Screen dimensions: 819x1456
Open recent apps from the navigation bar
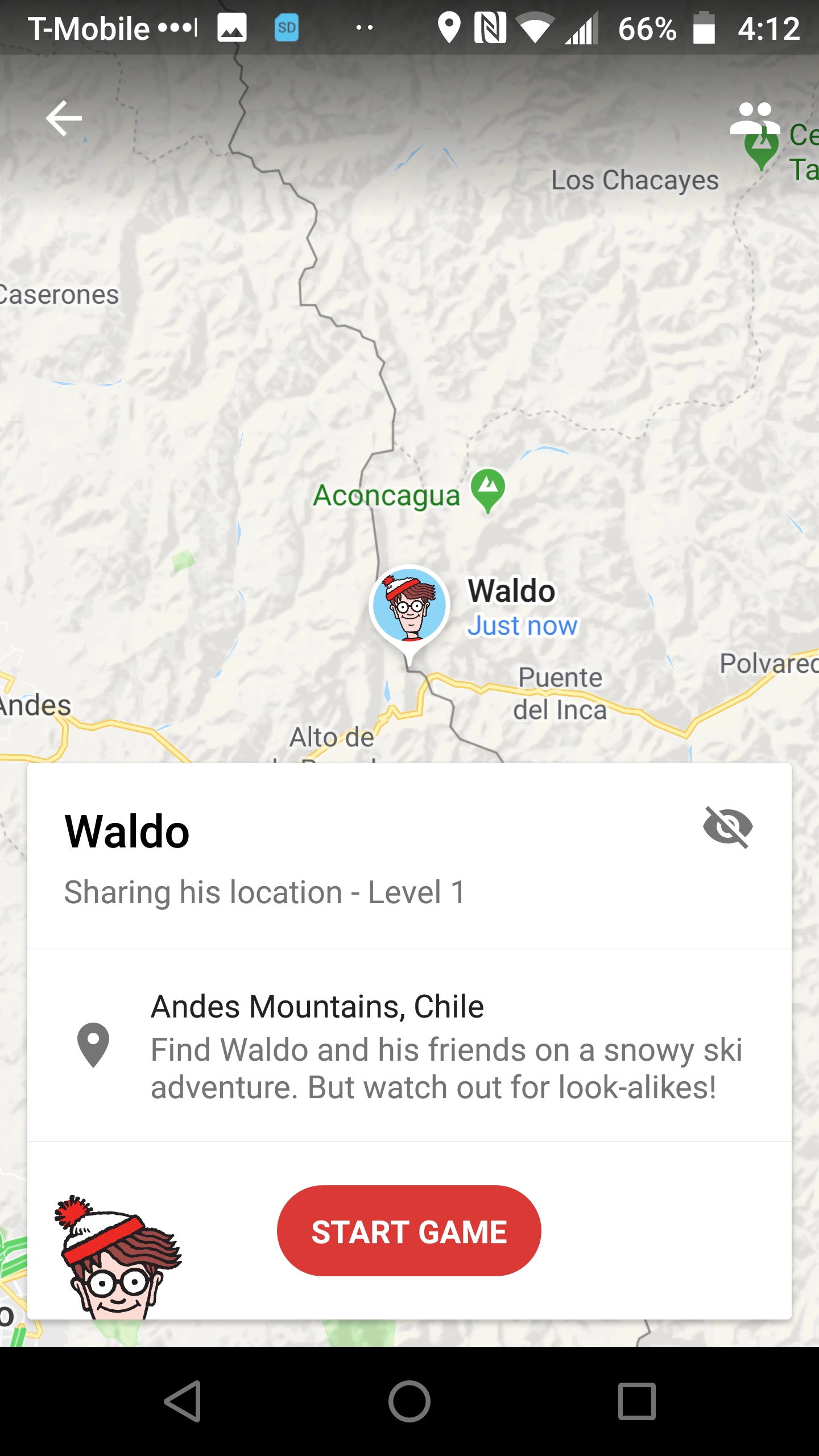click(637, 1401)
